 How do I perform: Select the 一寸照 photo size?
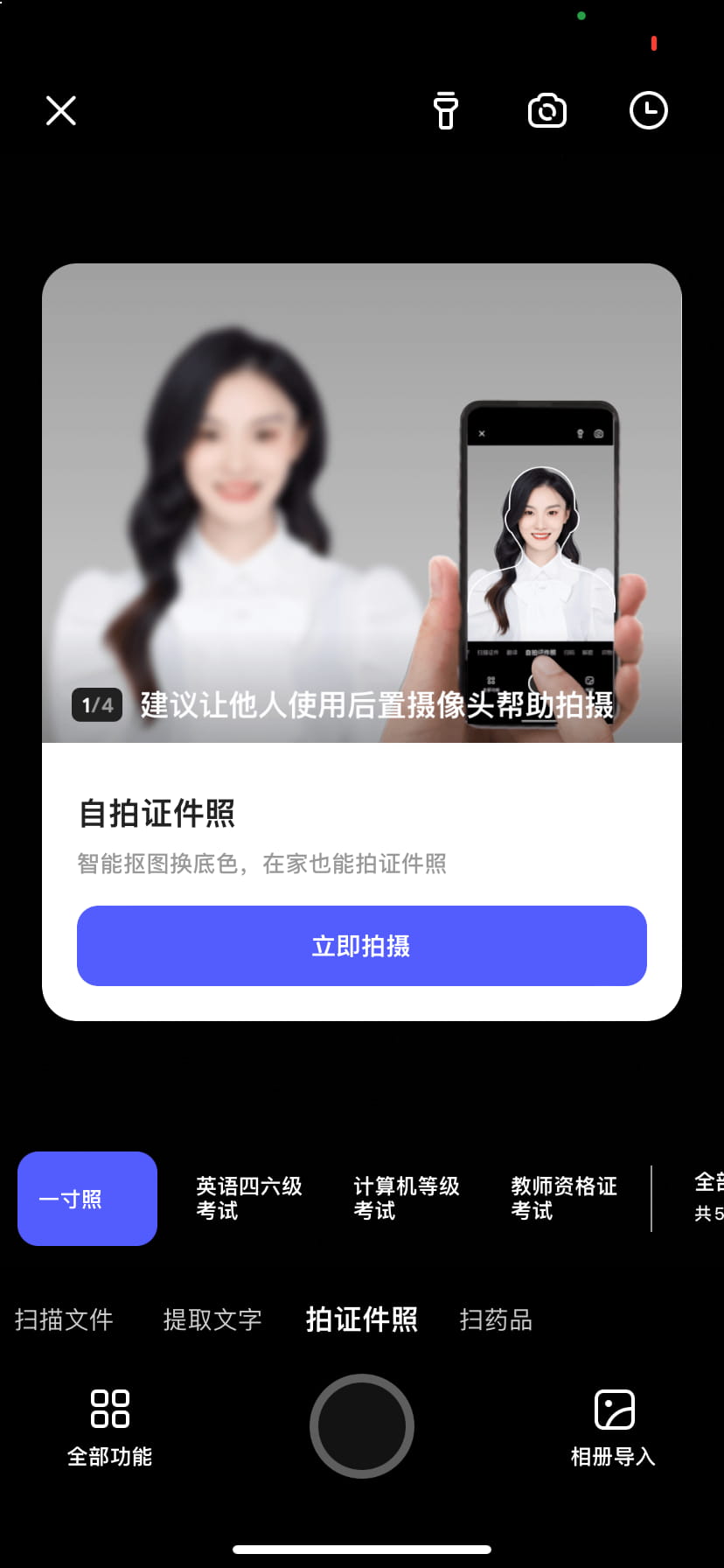[87, 1199]
